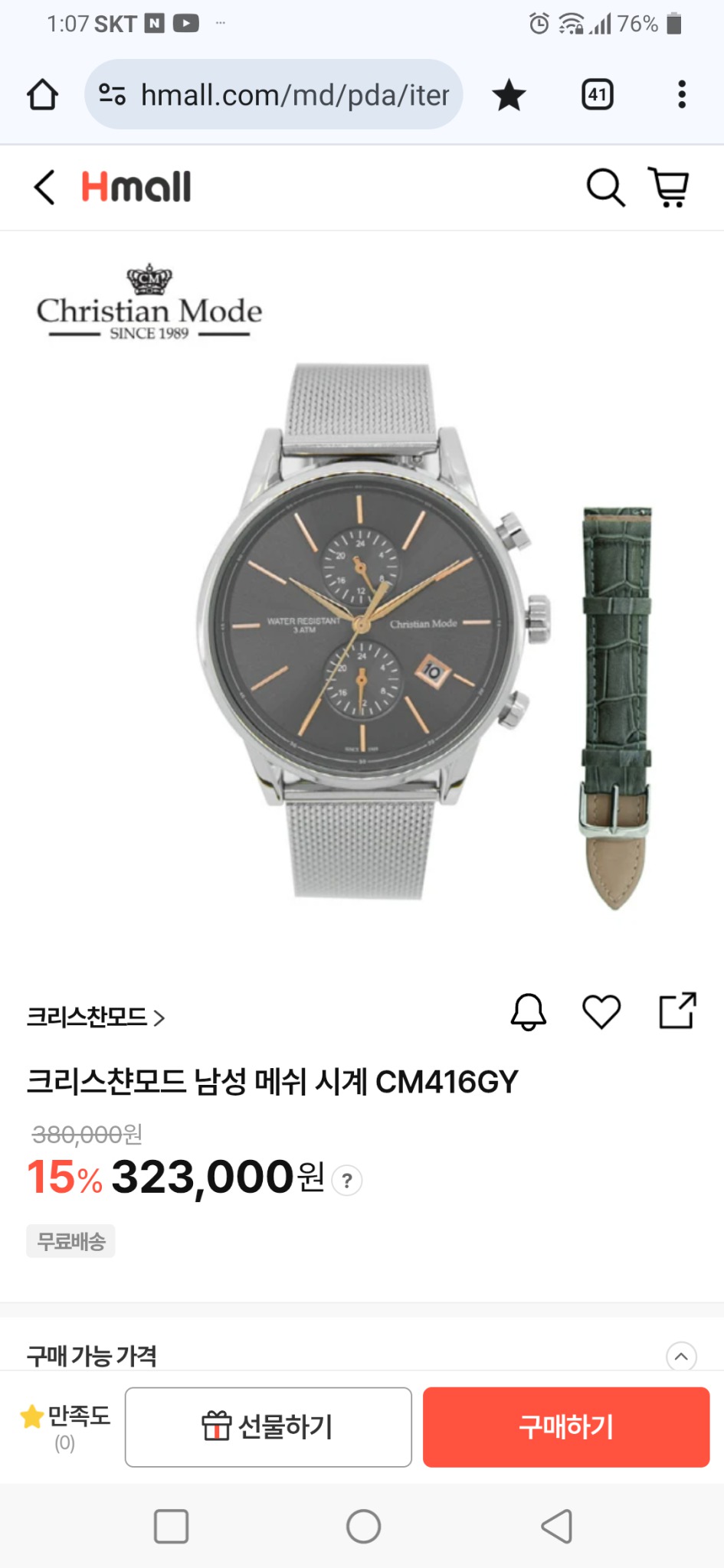Tap the 76% battery indicator
The width and height of the screenshot is (724, 1568).
(x=637, y=24)
